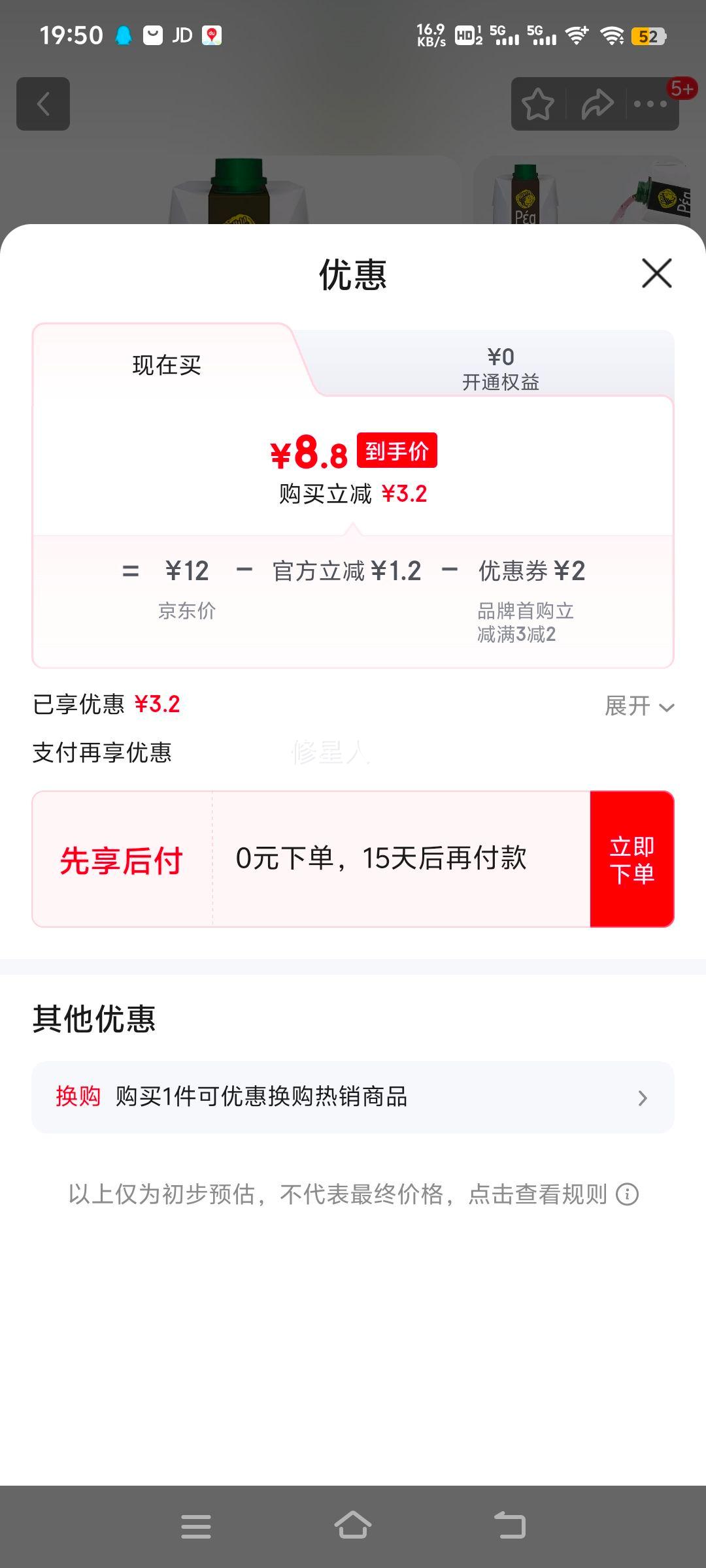The height and width of the screenshot is (1568, 706).
Task: Open the 换购 hot products arrow
Action: pyautogui.click(x=643, y=1098)
